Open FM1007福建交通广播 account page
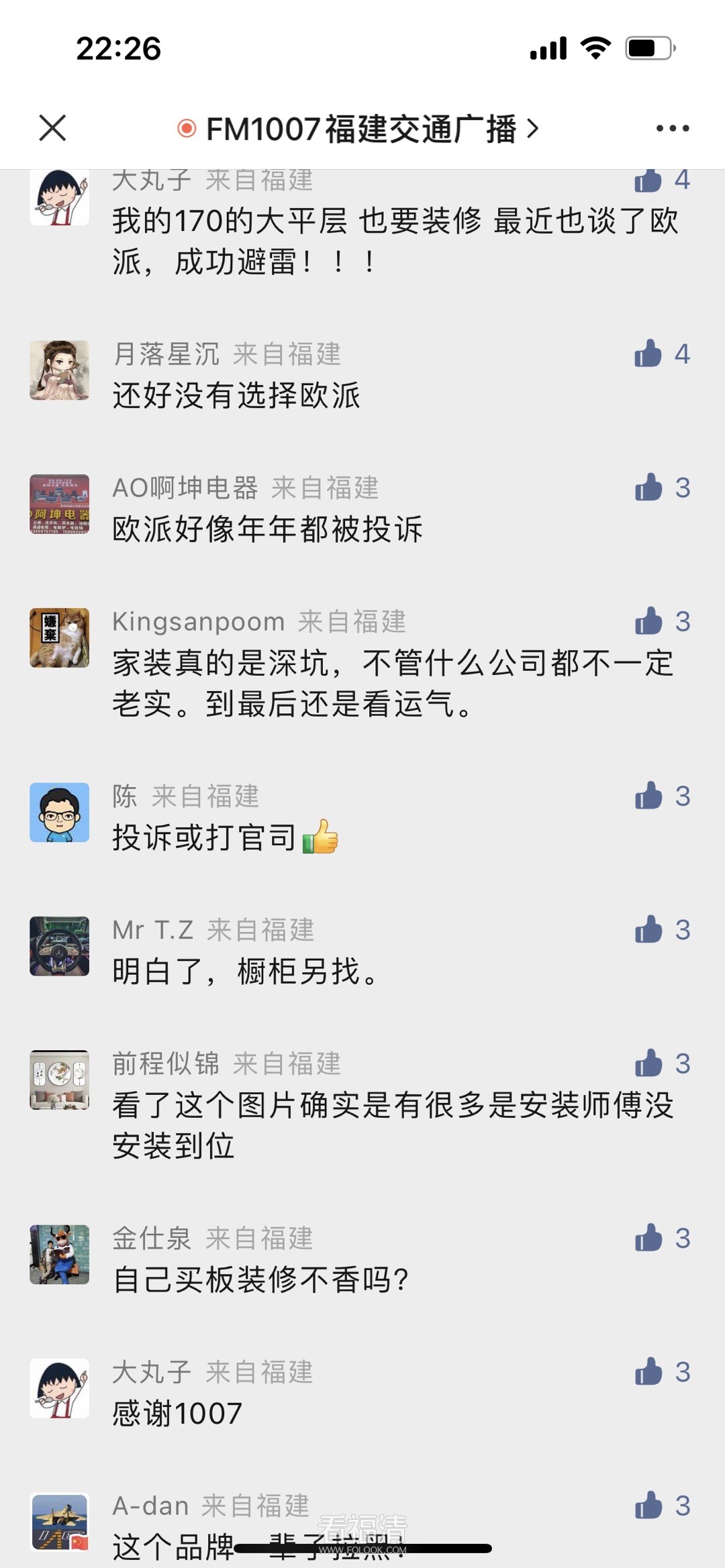This screenshot has width=725, height=1568. pyautogui.click(x=360, y=129)
